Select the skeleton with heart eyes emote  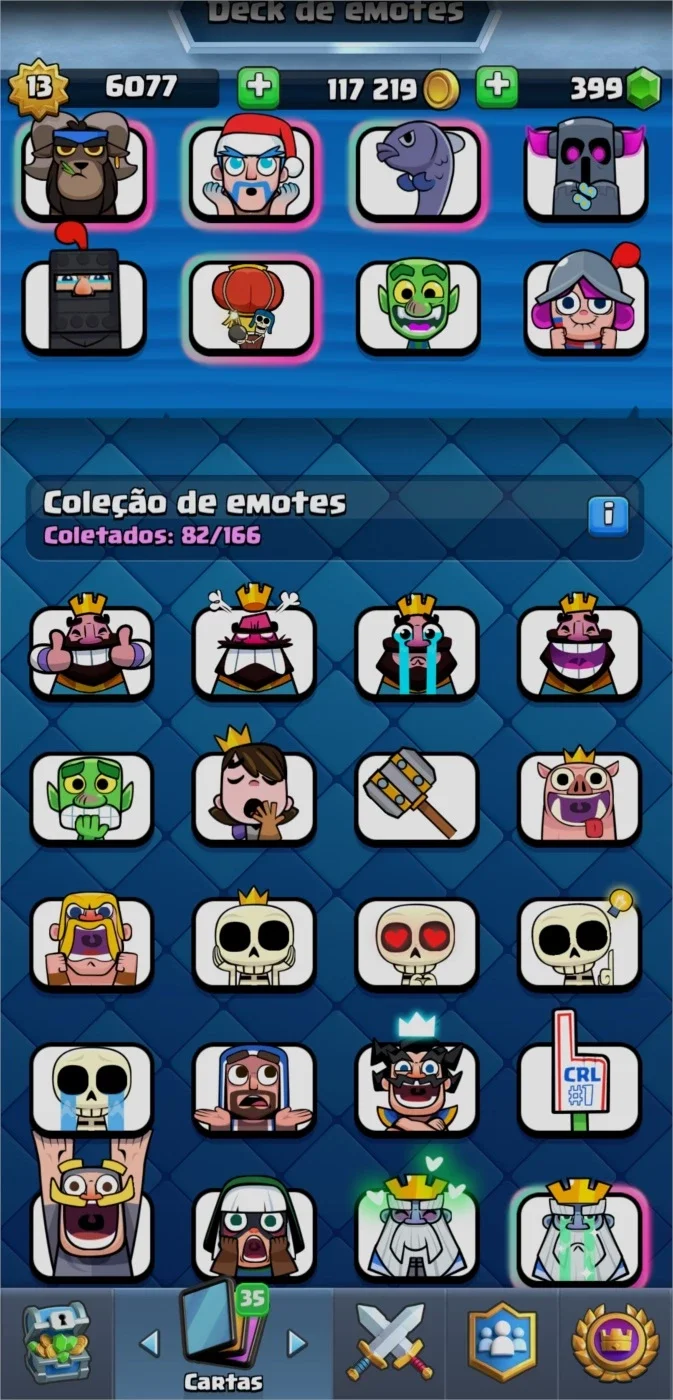tap(417, 943)
